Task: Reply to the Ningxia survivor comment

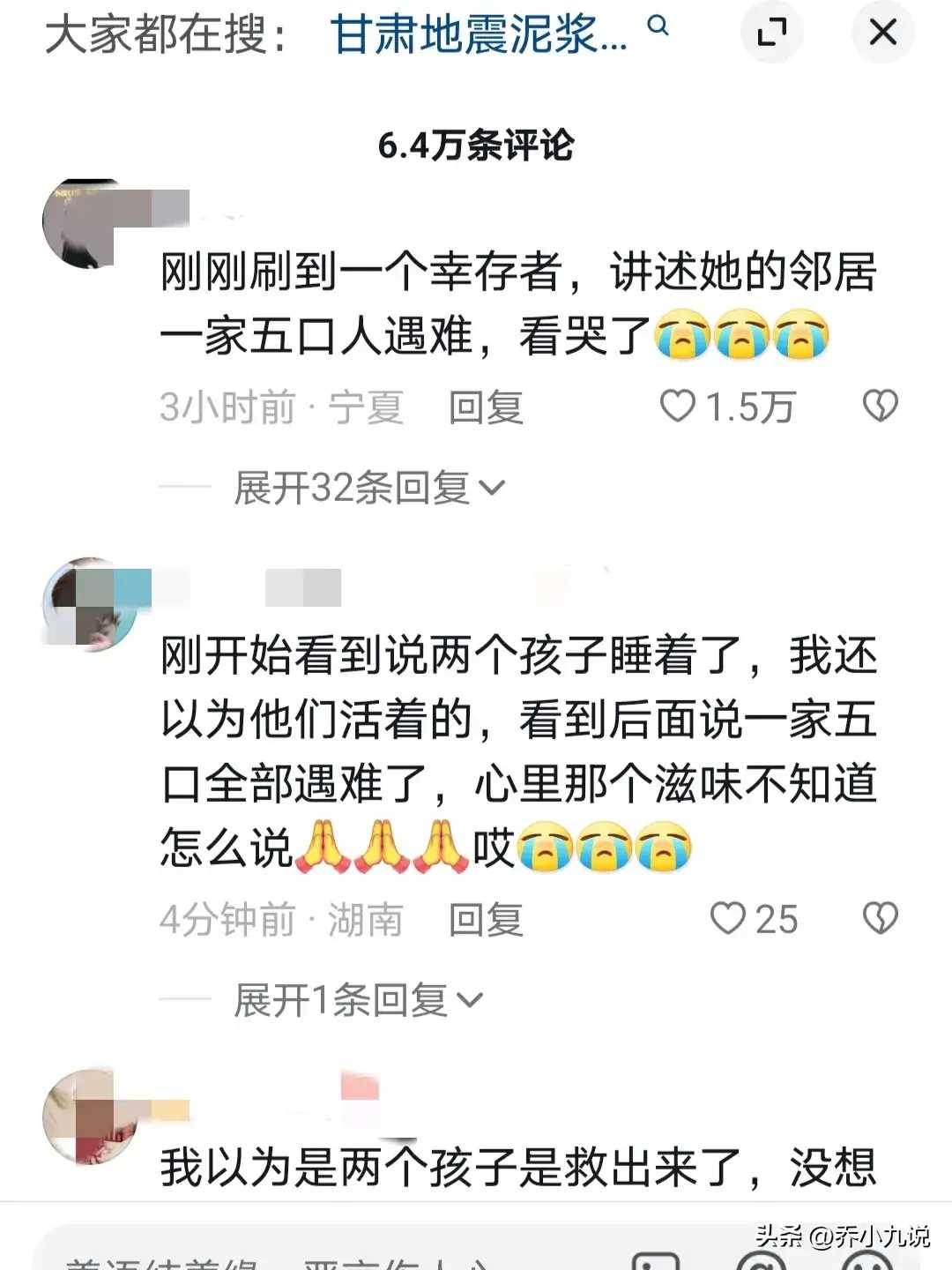Action: [x=486, y=407]
